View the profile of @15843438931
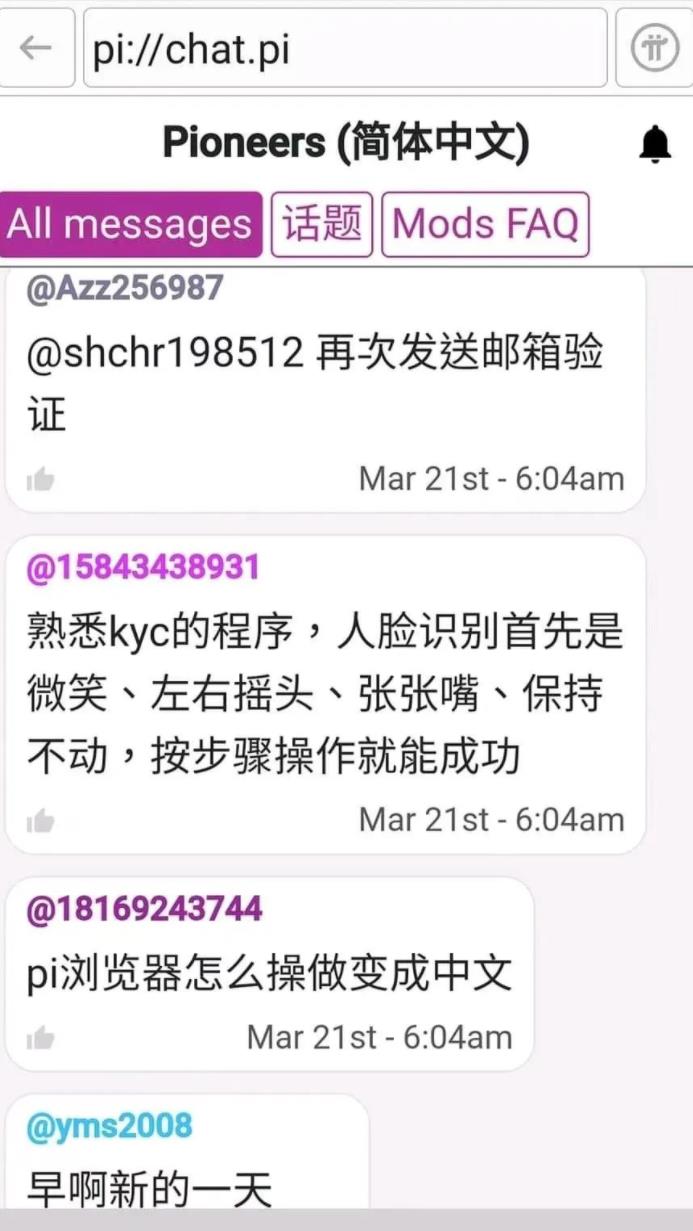Screen dimensions: 693x1231 143,568
